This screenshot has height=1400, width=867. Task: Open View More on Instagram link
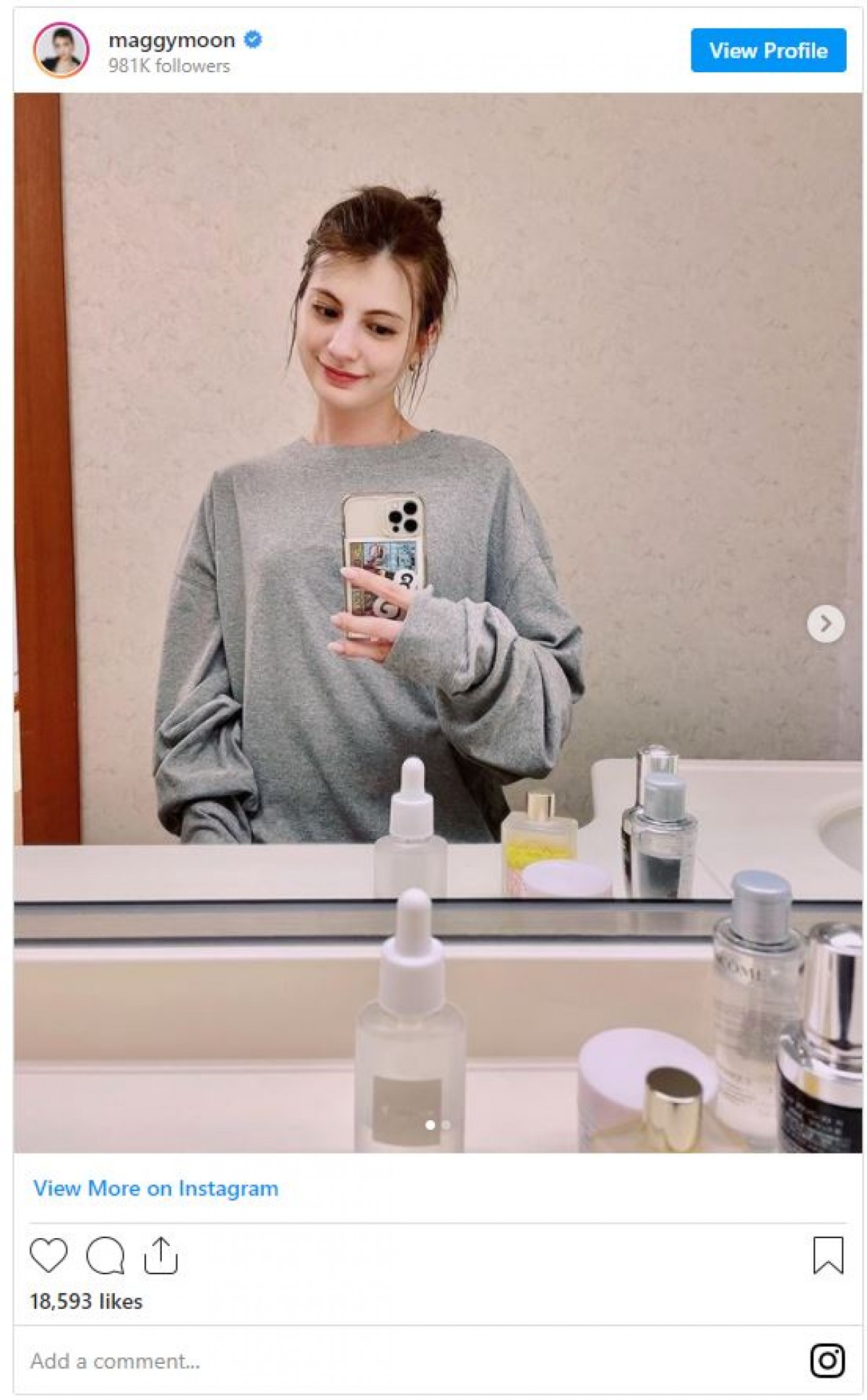pos(155,1189)
